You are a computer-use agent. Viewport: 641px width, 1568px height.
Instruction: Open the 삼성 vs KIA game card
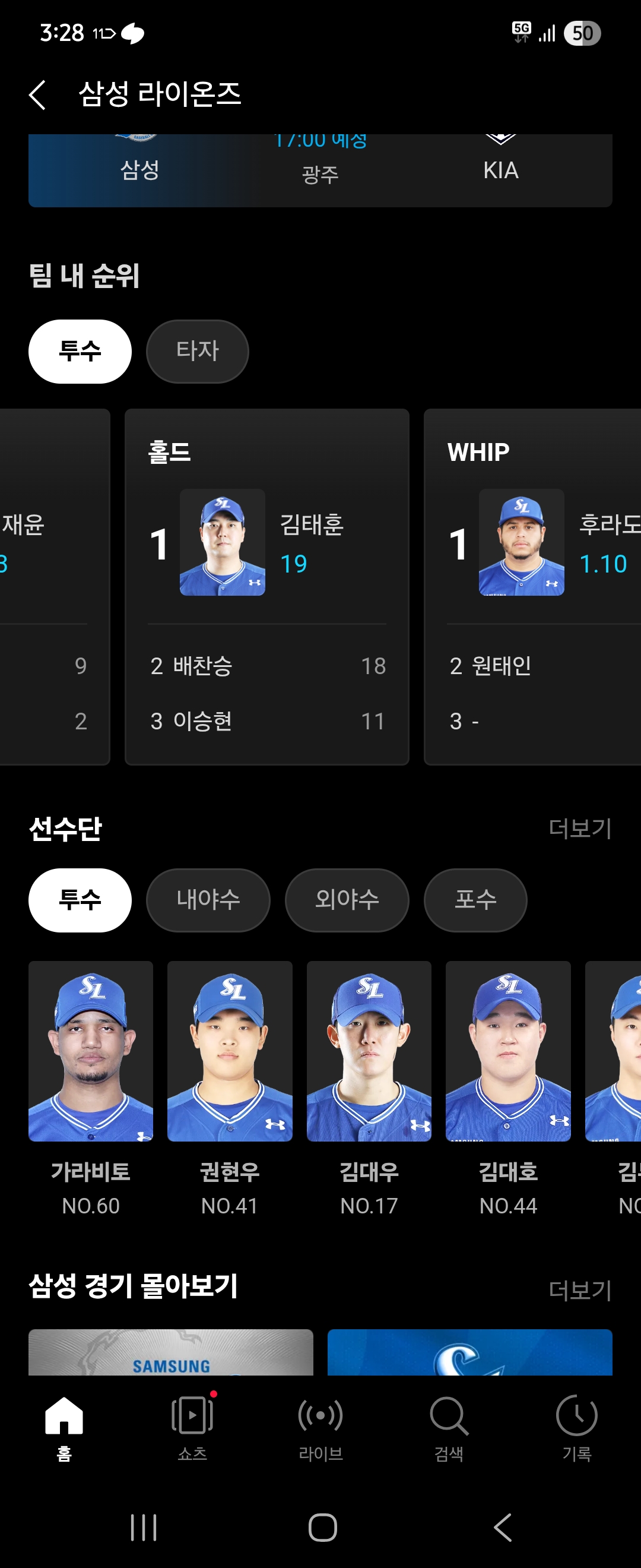click(320, 172)
